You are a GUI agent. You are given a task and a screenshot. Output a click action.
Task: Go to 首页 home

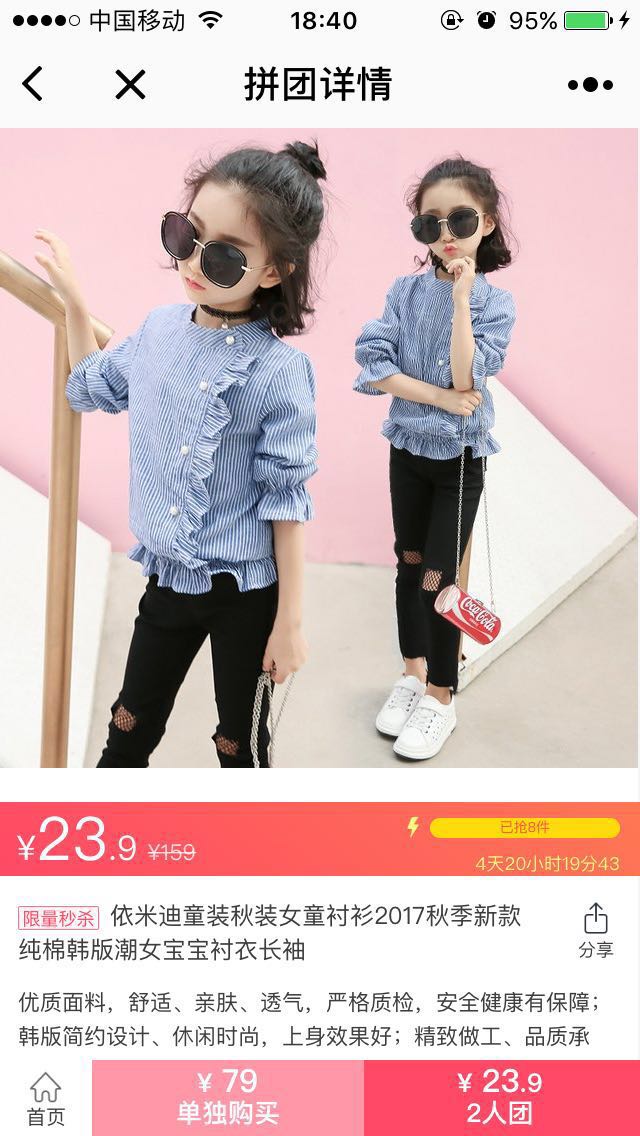coord(45,1098)
